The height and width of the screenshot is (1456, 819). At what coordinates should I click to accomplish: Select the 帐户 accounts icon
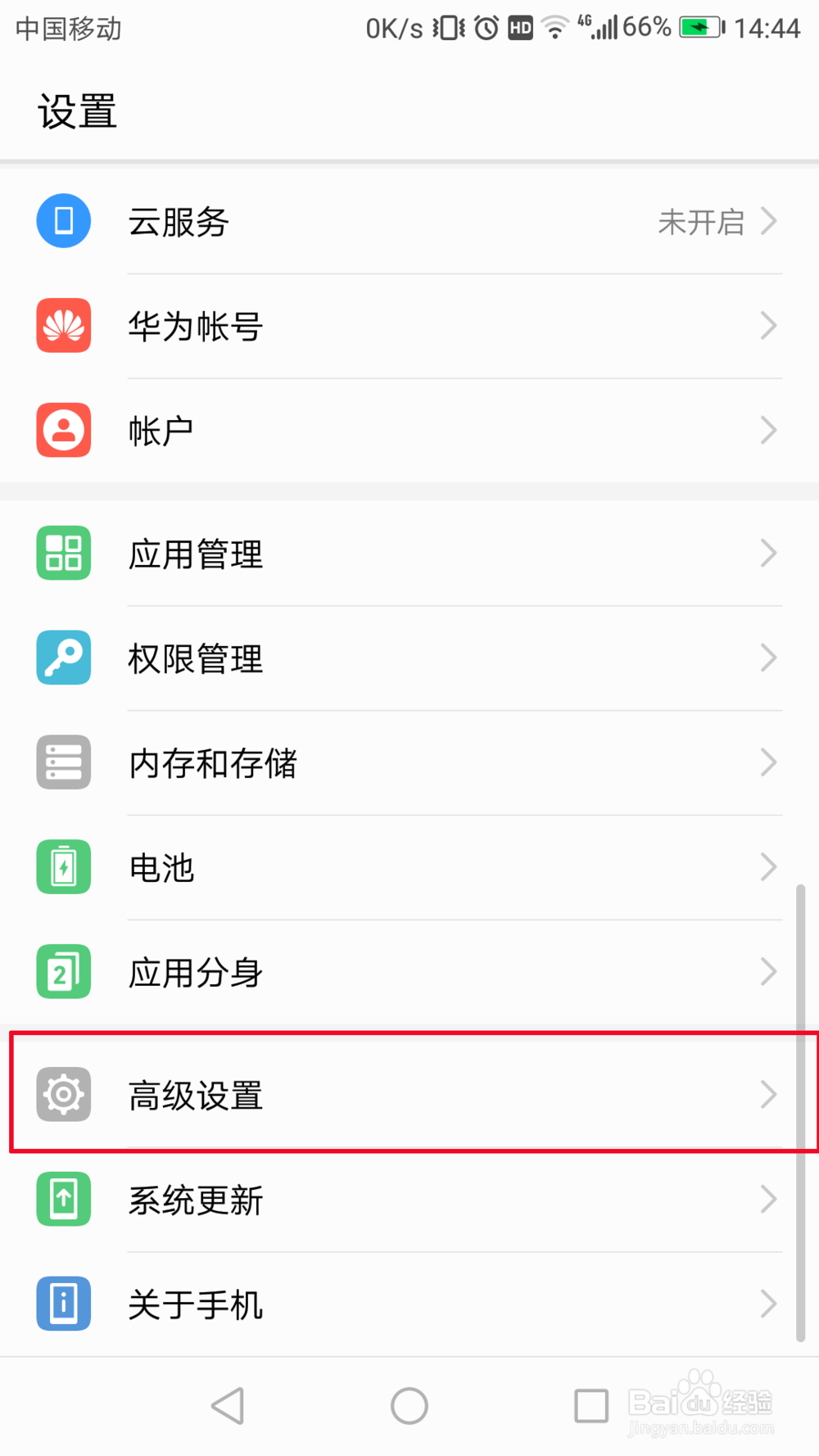(x=63, y=429)
